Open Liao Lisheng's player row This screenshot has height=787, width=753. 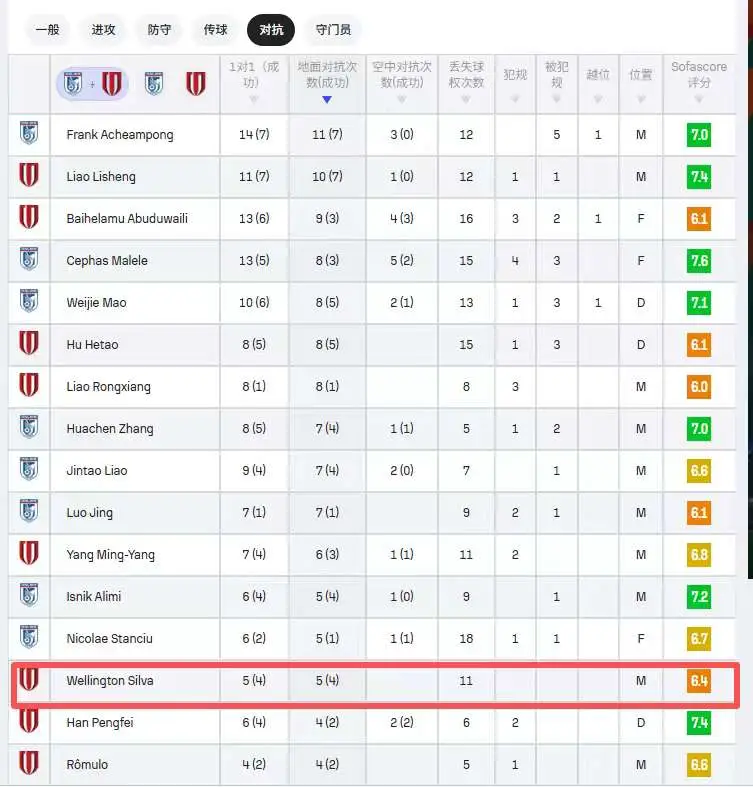tap(372, 177)
